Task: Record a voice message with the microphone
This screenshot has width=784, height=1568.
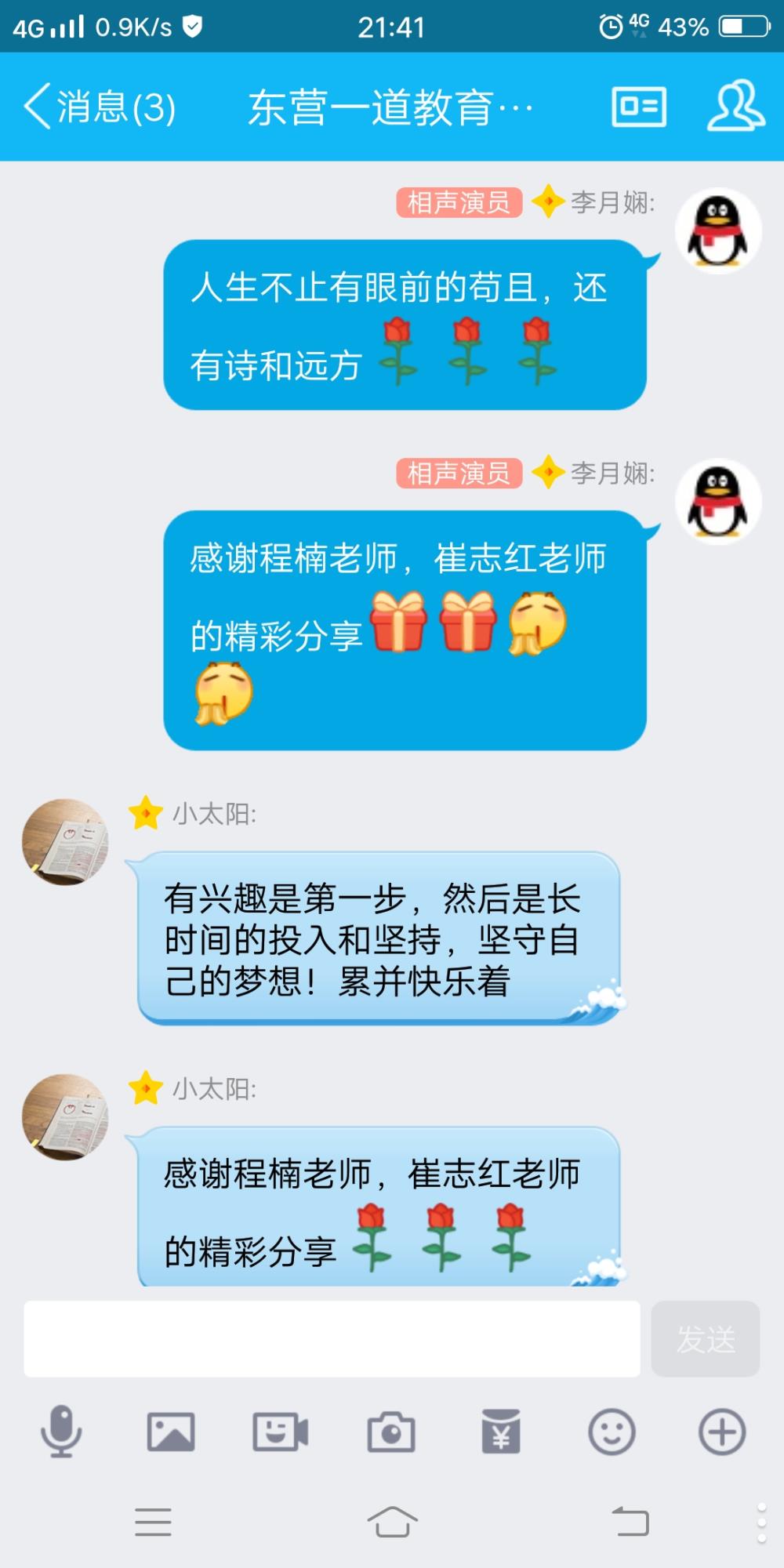Action: click(61, 1432)
